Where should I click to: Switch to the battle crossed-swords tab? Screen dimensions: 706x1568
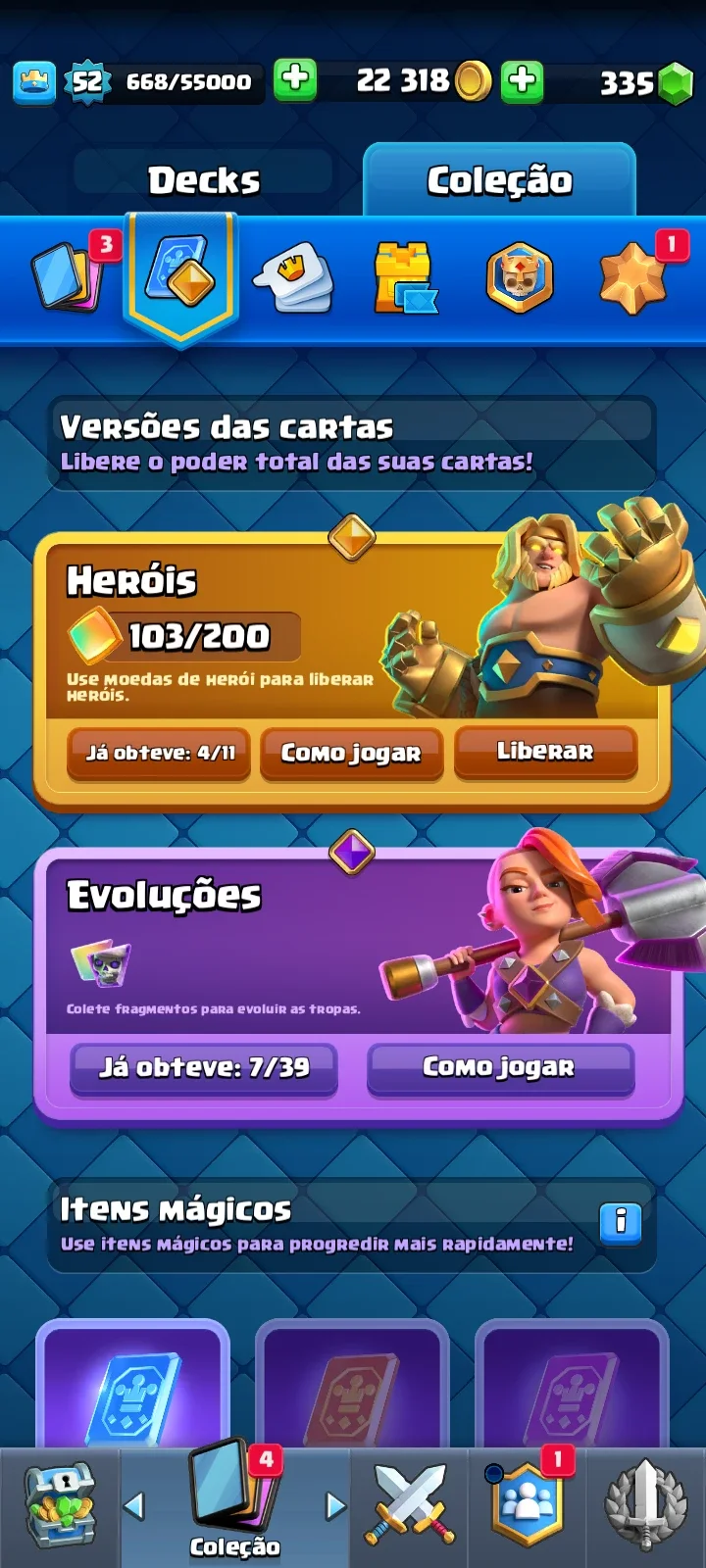410,1506
